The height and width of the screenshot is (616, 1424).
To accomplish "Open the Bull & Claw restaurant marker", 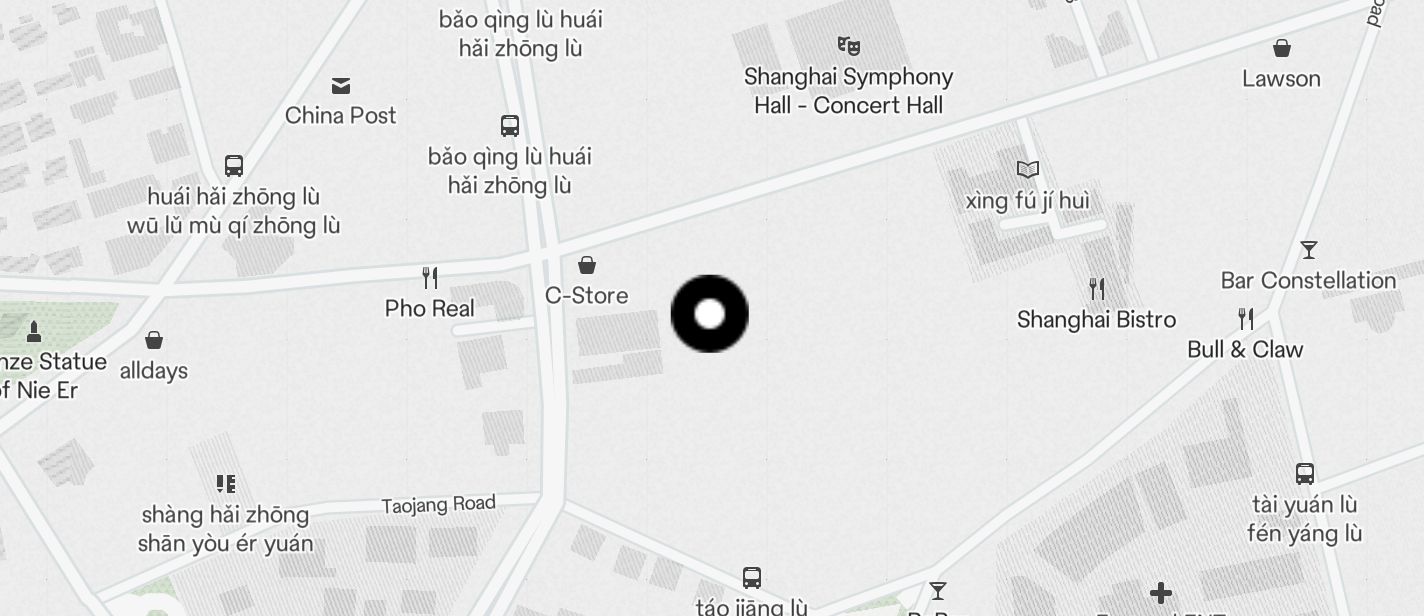I will pyautogui.click(x=1246, y=320).
